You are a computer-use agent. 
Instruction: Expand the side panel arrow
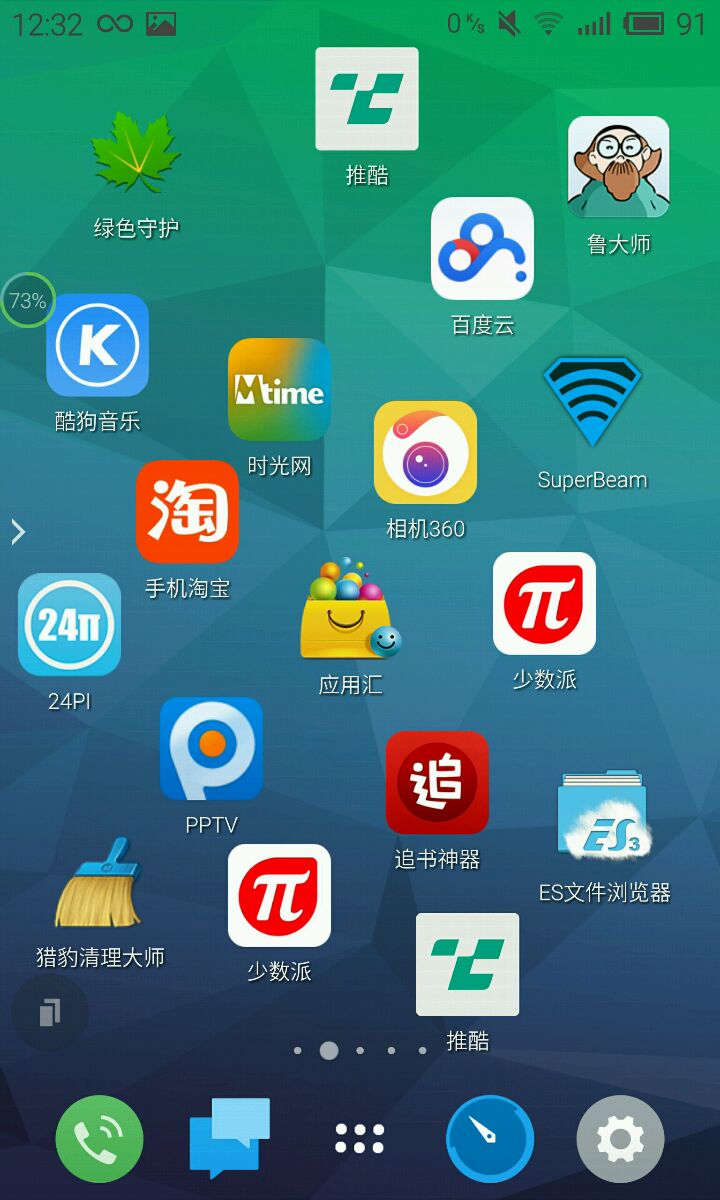pyautogui.click(x=17, y=532)
